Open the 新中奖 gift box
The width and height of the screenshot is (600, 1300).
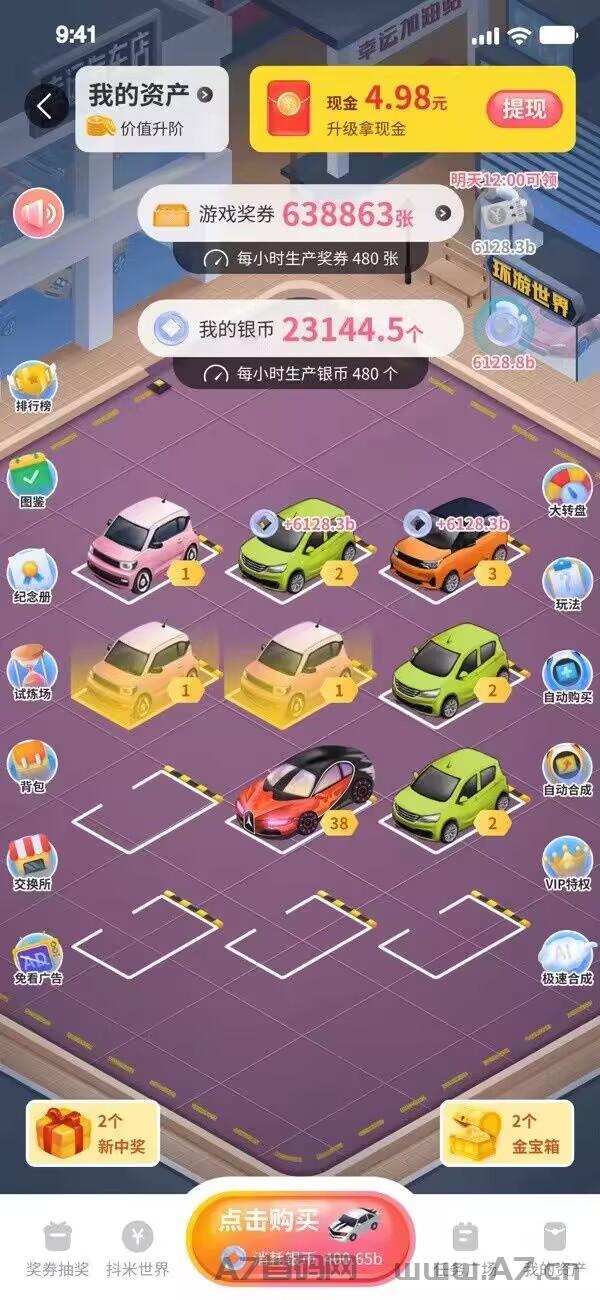[92, 1133]
